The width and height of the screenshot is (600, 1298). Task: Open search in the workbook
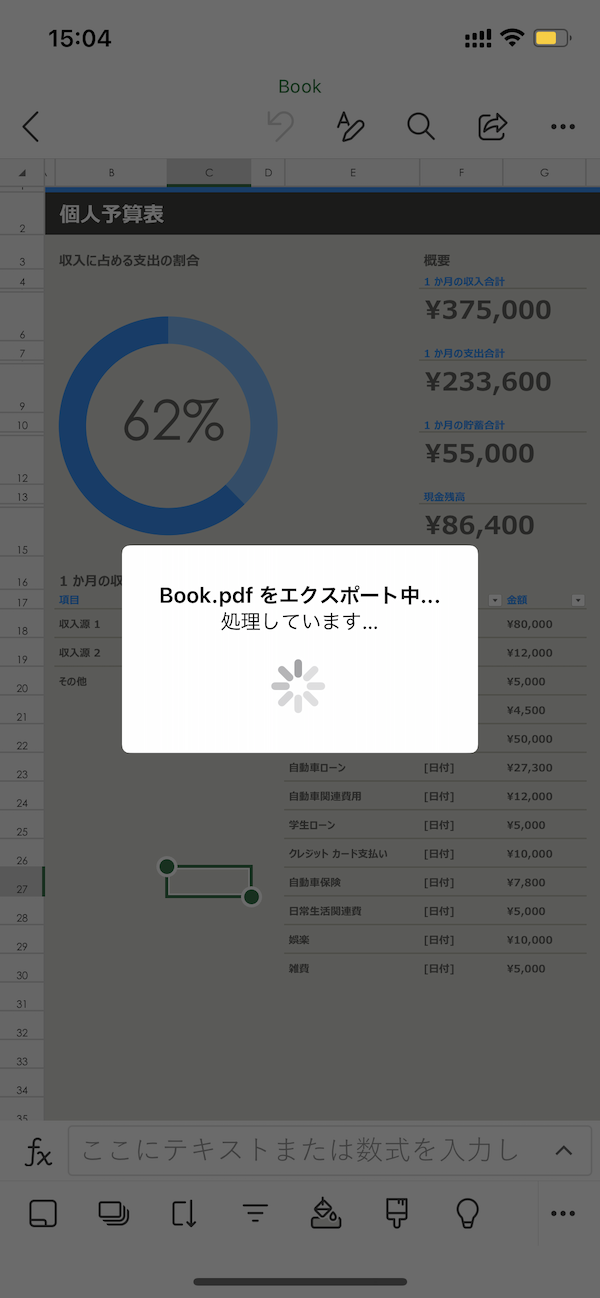[421, 127]
